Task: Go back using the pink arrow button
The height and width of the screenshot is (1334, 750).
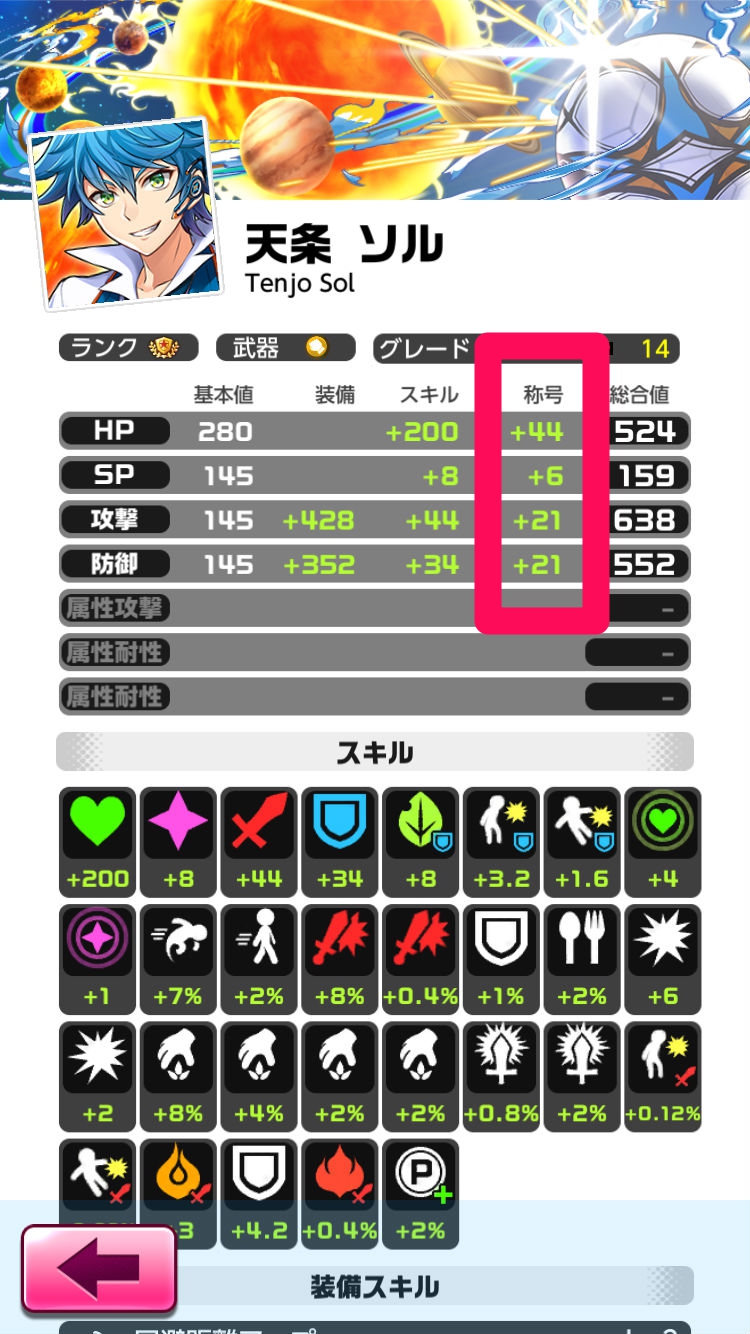Action: pyautogui.click(x=99, y=1268)
